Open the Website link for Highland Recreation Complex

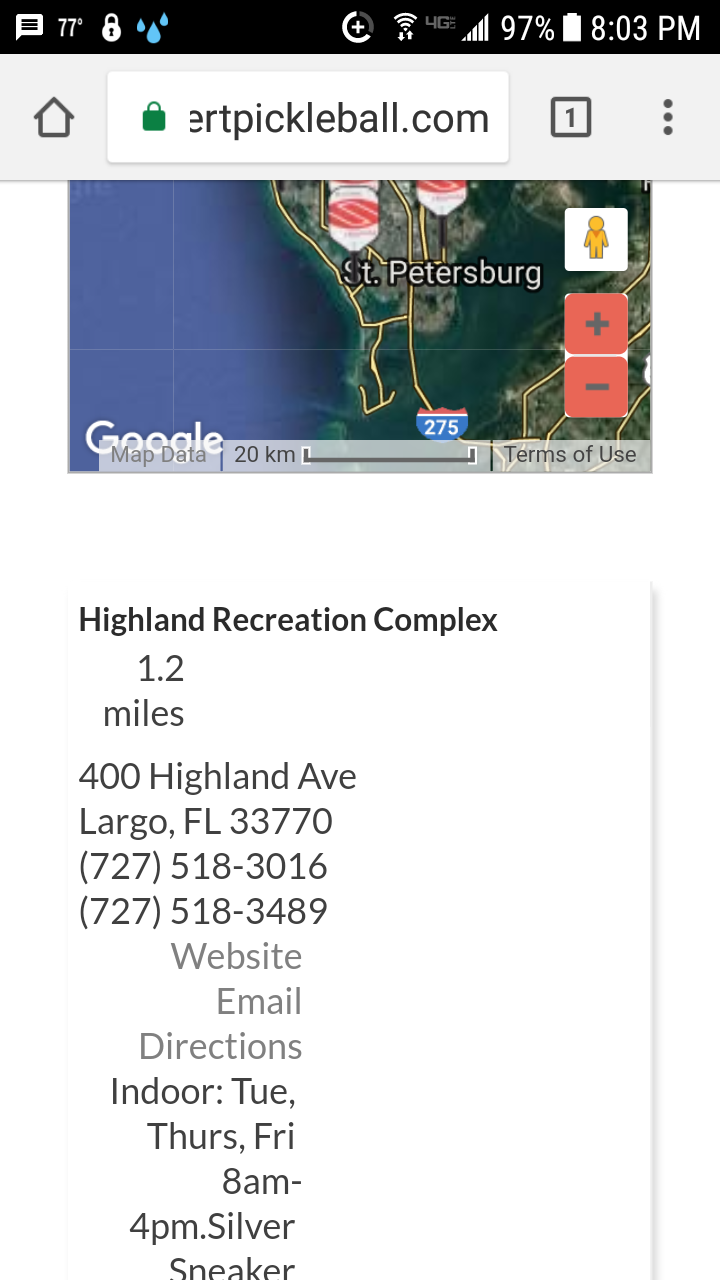click(x=236, y=956)
